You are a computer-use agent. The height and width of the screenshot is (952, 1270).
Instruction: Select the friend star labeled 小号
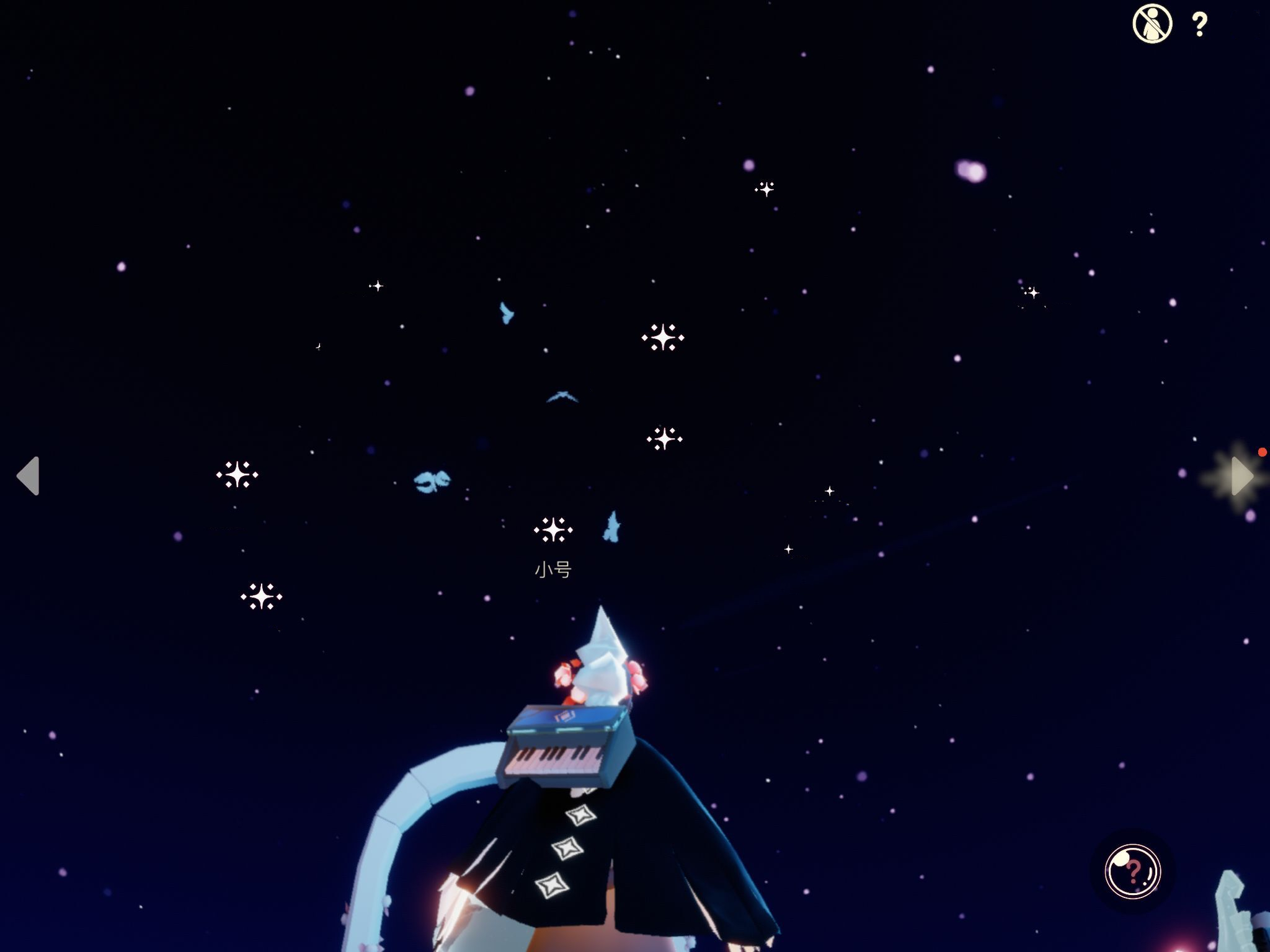[553, 530]
